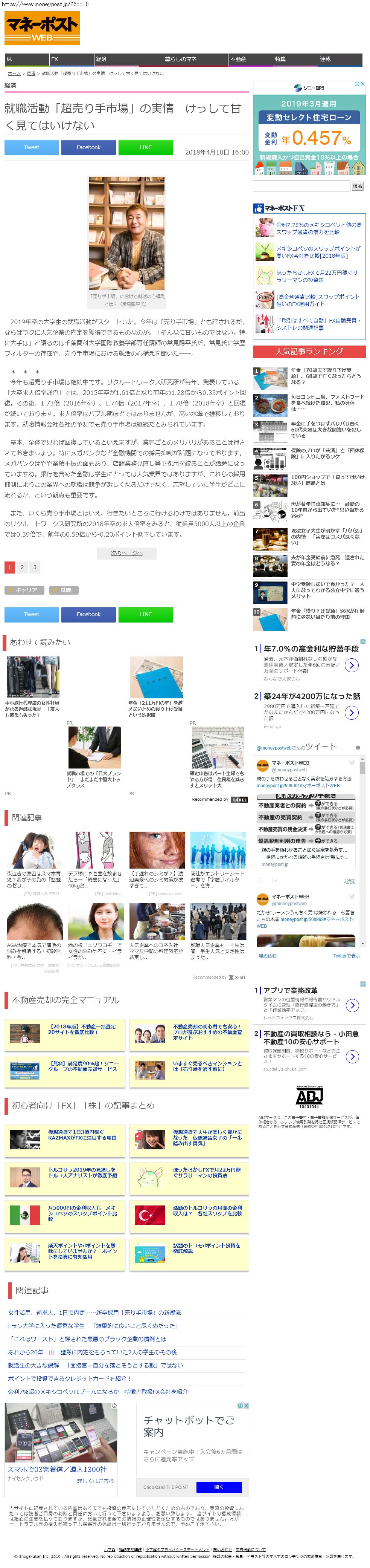Open Twitterで表示 link

click(x=346, y=956)
